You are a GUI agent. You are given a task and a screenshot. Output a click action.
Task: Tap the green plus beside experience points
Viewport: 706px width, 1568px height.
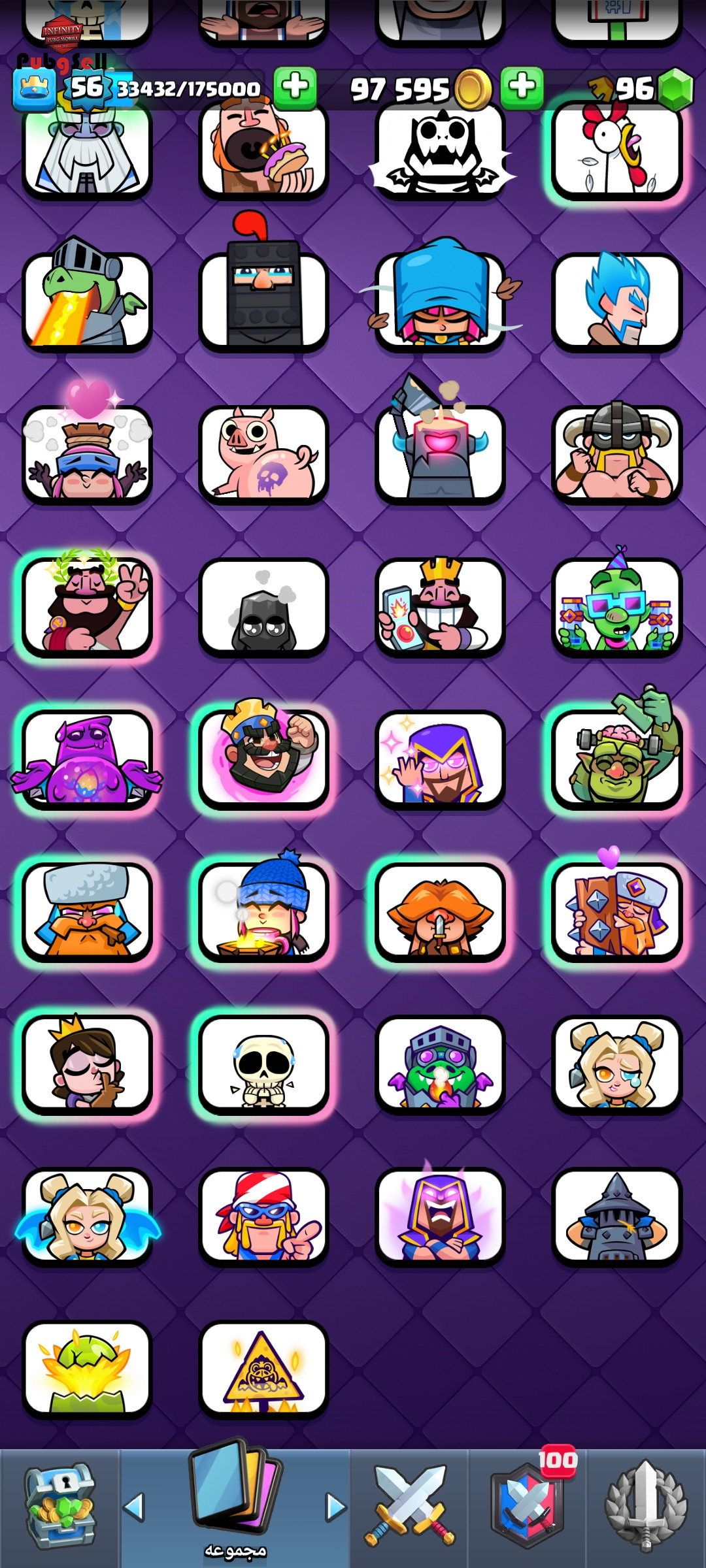coord(295,88)
